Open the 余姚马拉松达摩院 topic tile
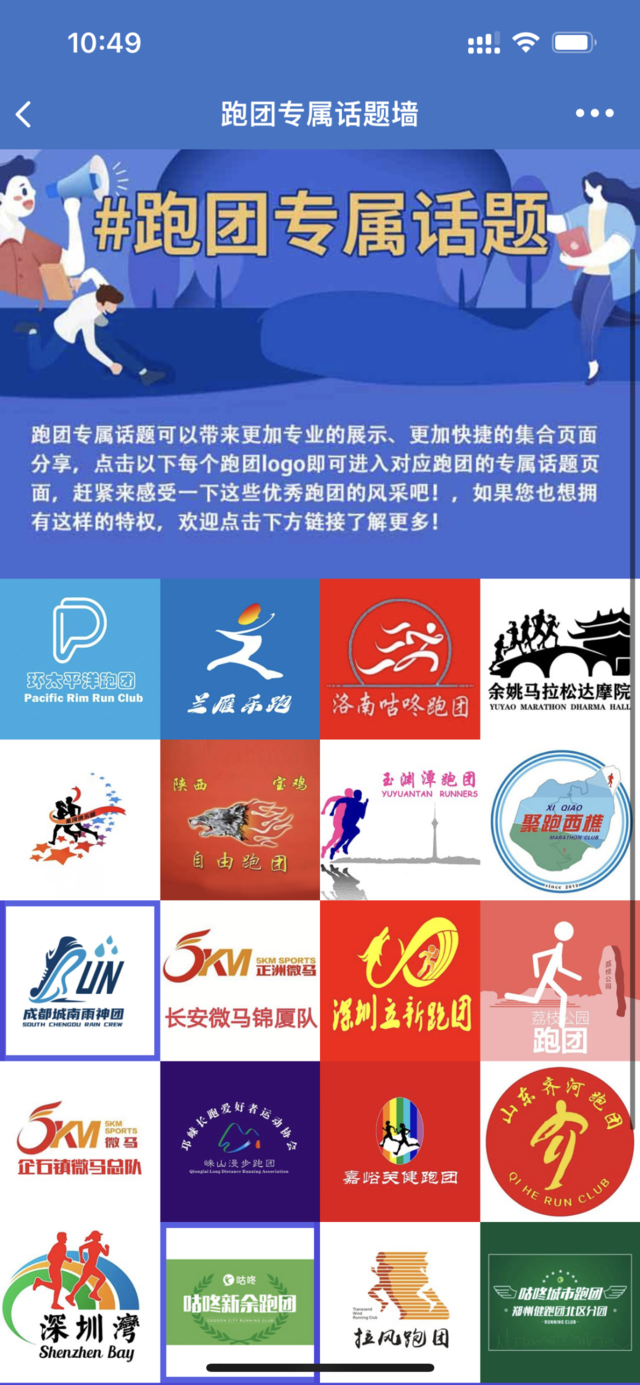The image size is (640, 1385). (560, 659)
